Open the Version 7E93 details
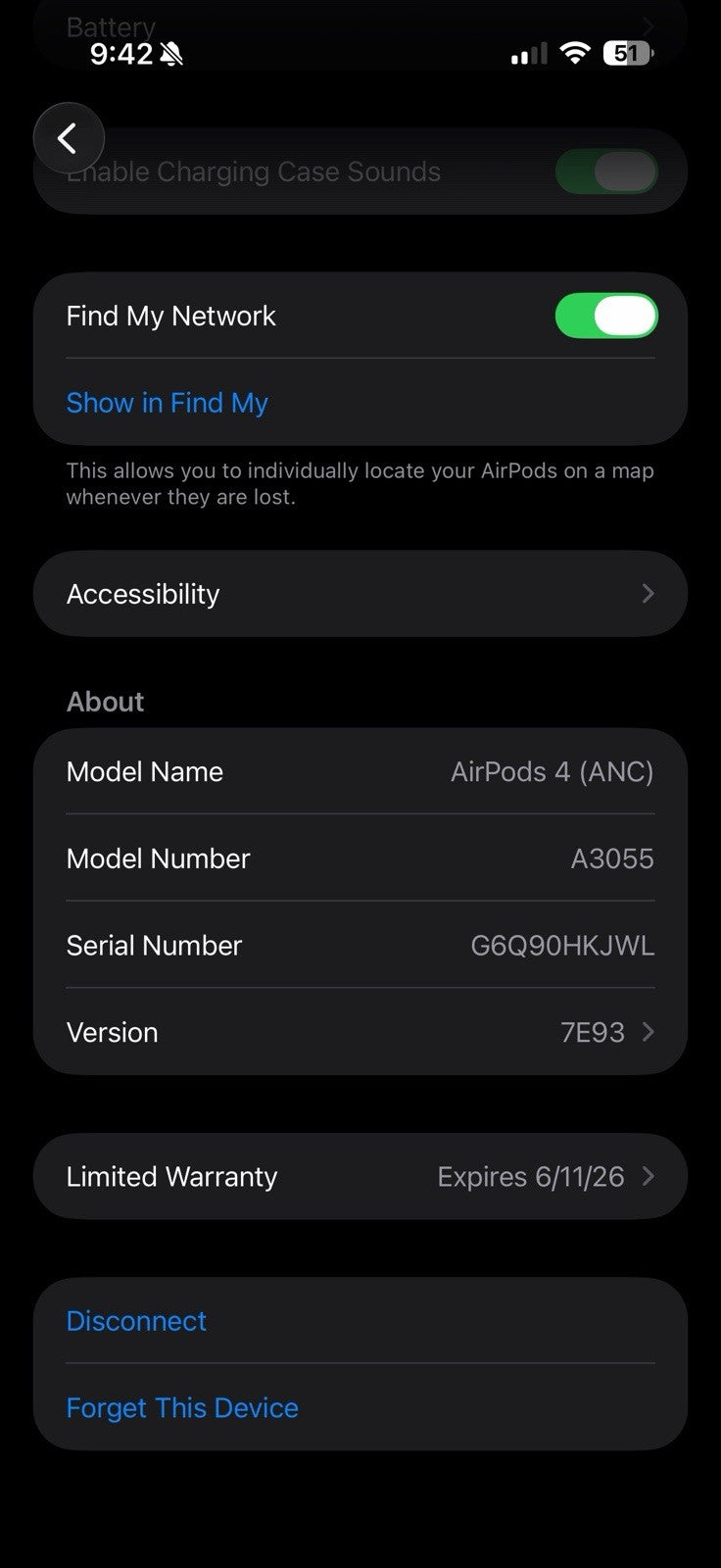 pos(360,1032)
